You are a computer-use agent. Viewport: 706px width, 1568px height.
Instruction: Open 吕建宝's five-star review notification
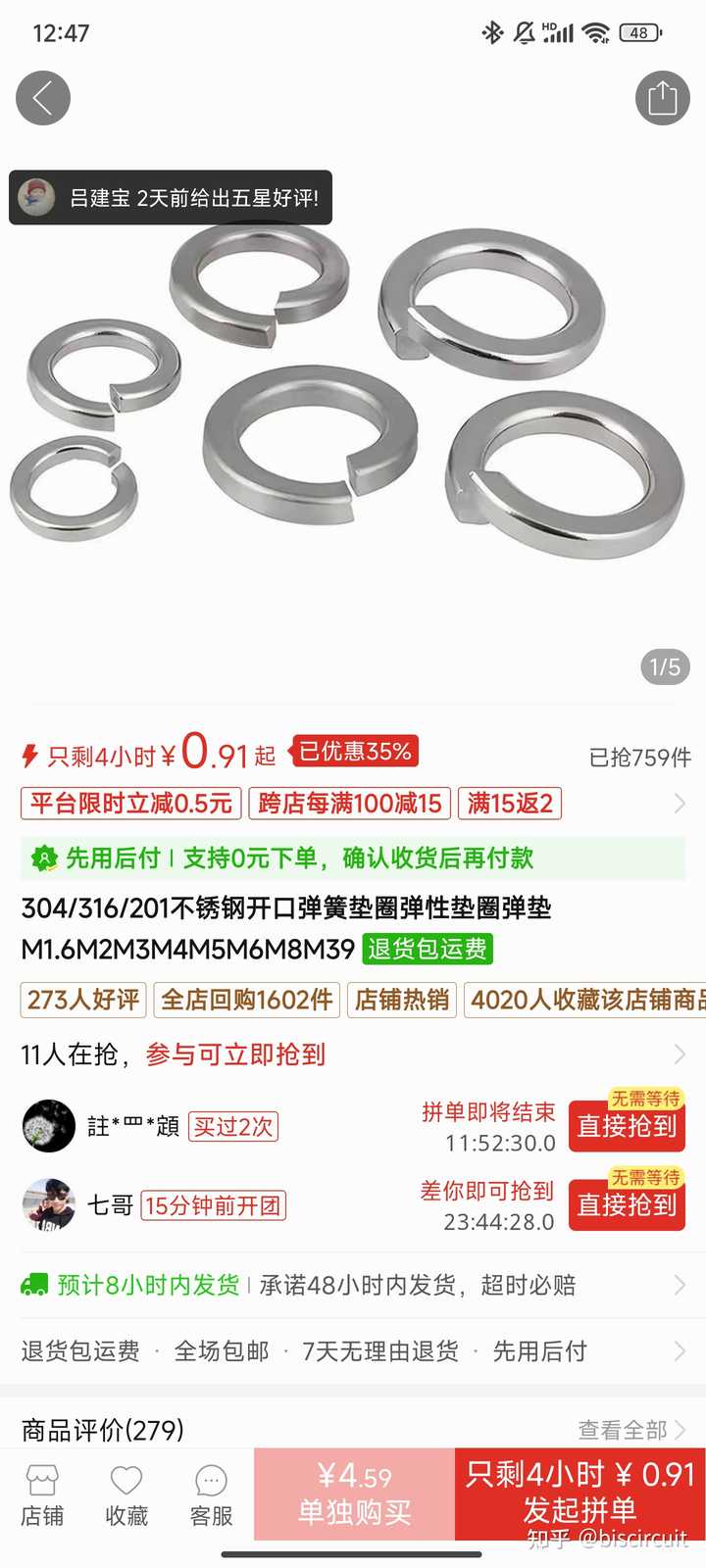[x=172, y=198]
